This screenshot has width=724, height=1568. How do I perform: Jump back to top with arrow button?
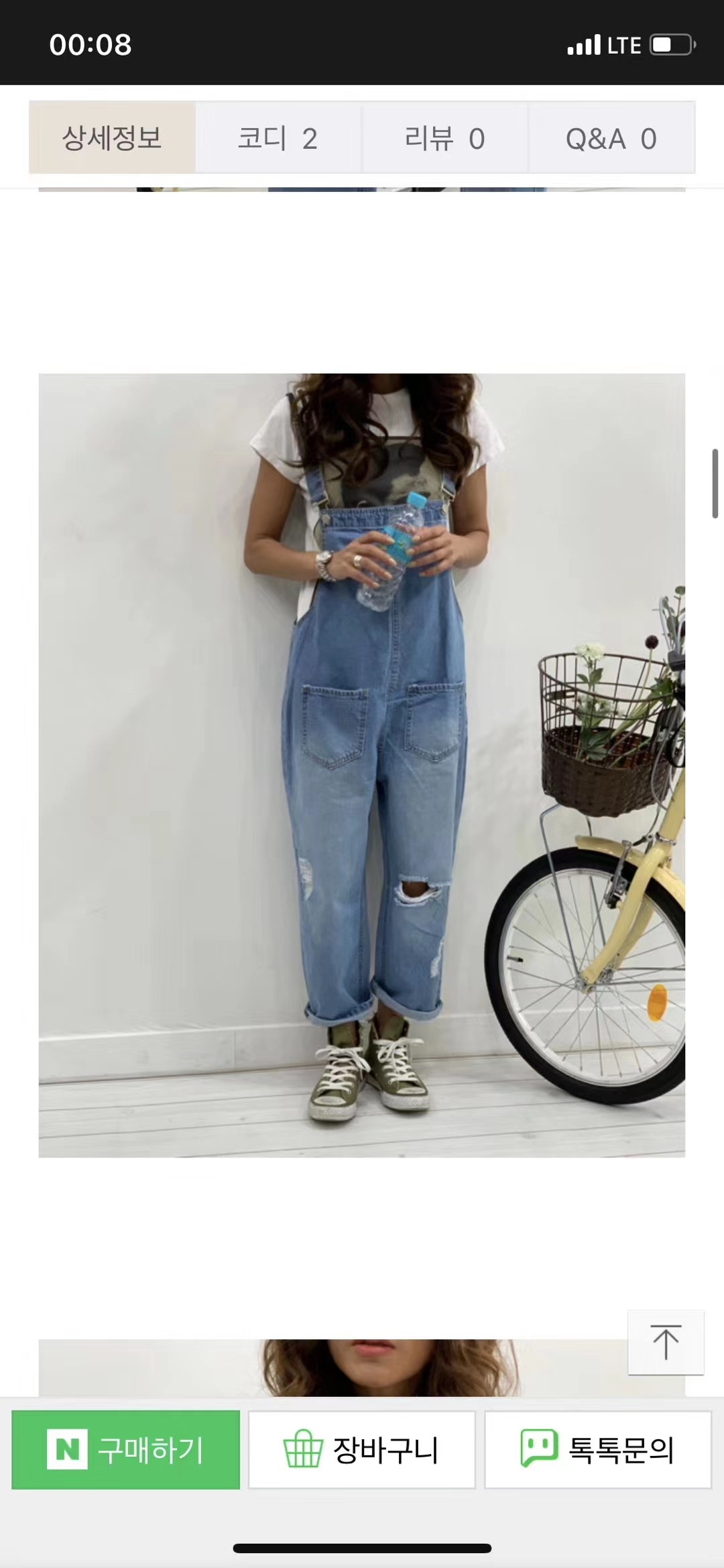(x=666, y=1342)
